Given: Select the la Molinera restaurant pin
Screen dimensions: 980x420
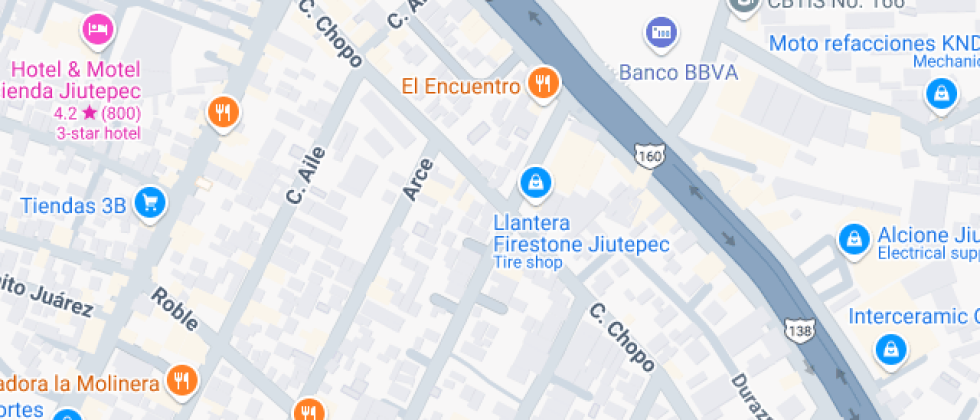Looking at the screenshot, I should 181,381.
